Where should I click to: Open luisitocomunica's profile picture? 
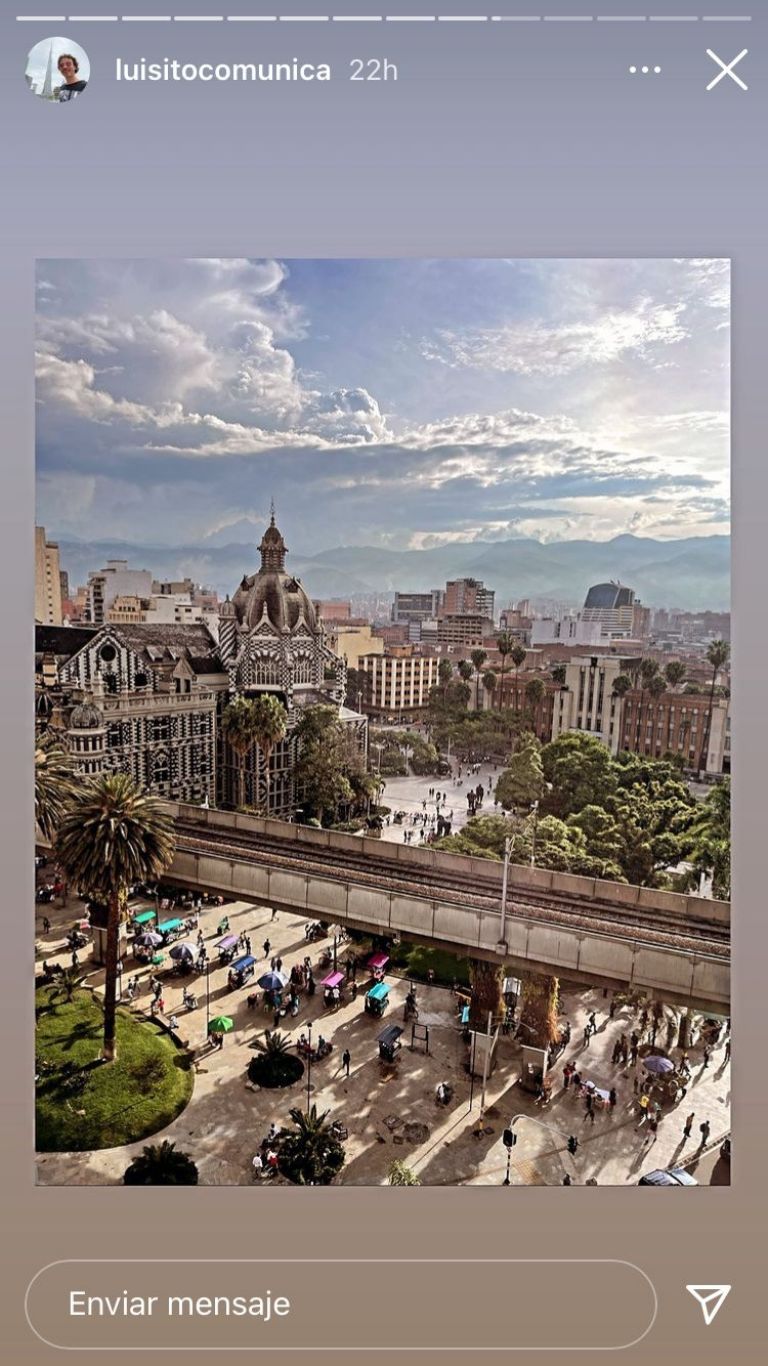[x=57, y=70]
